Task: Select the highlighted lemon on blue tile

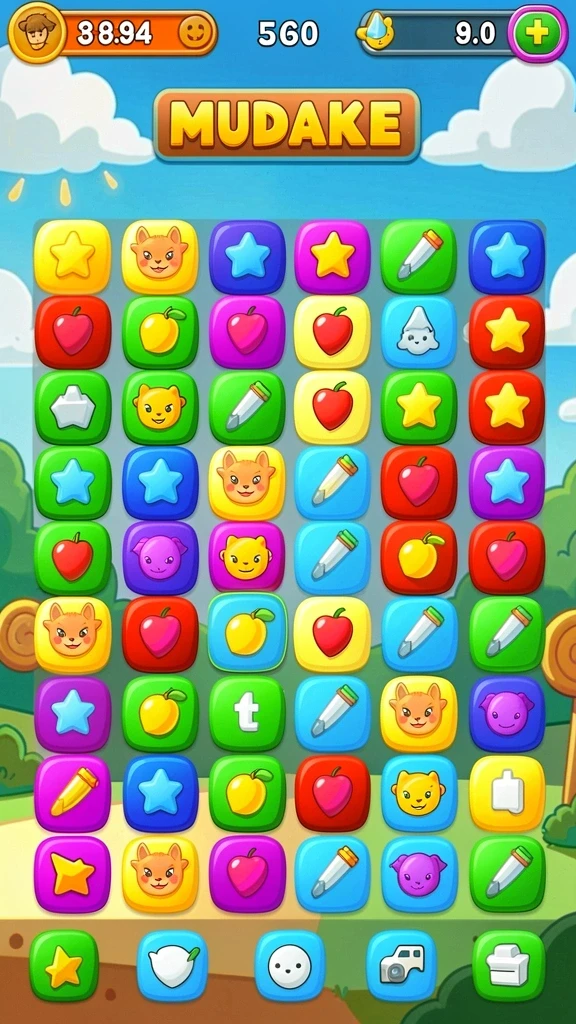Action: click(x=247, y=632)
